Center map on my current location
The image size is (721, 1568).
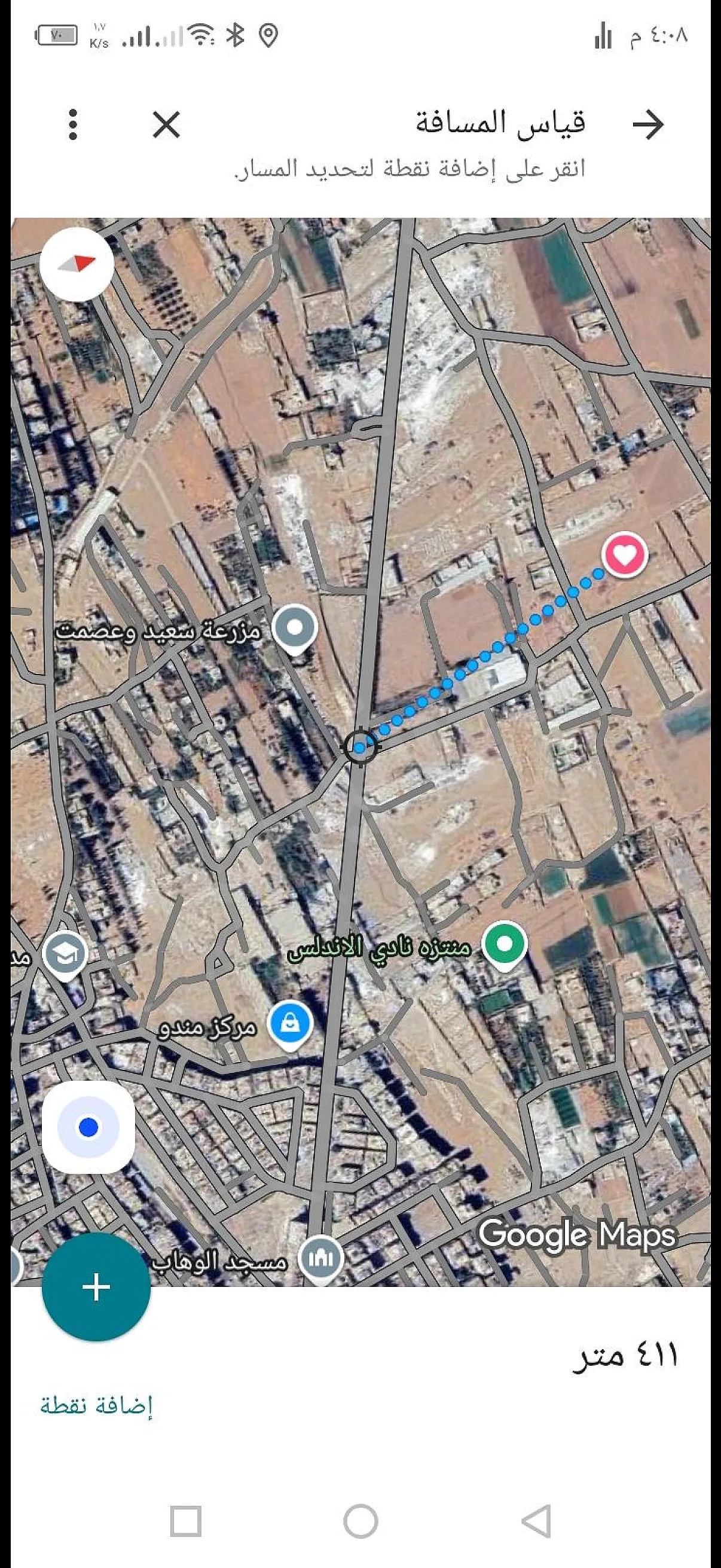click(x=88, y=1127)
